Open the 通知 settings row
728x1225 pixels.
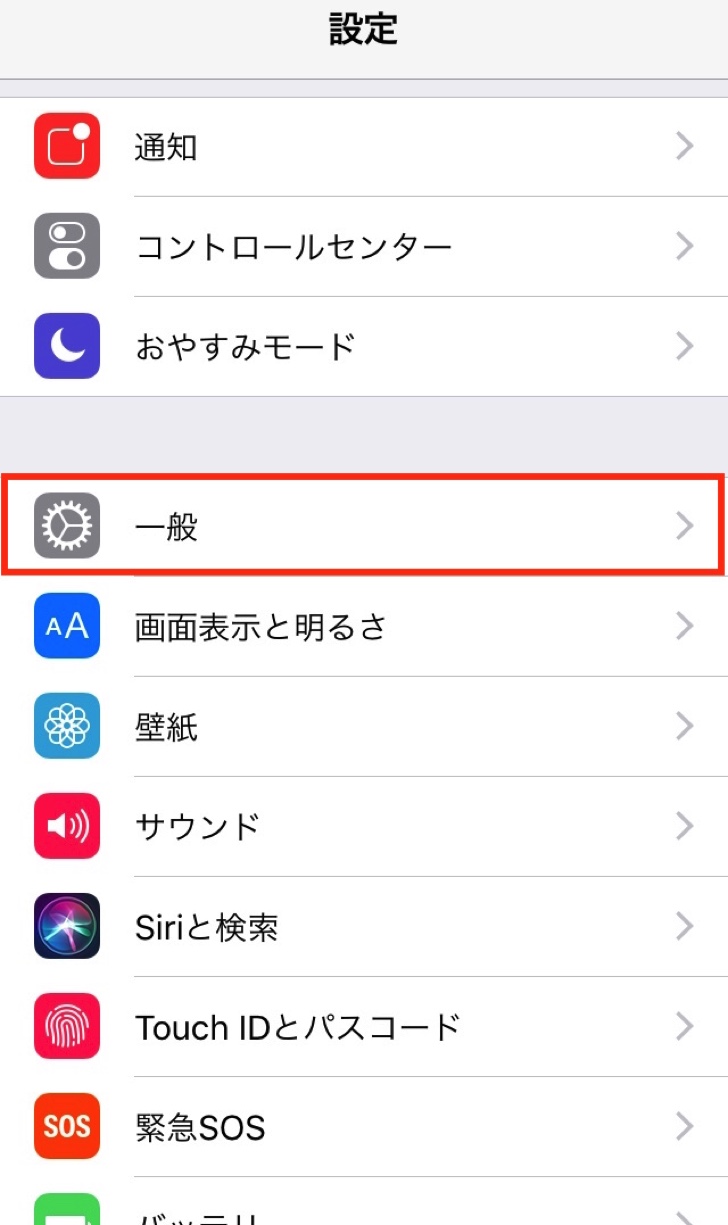pyautogui.click(x=364, y=147)
